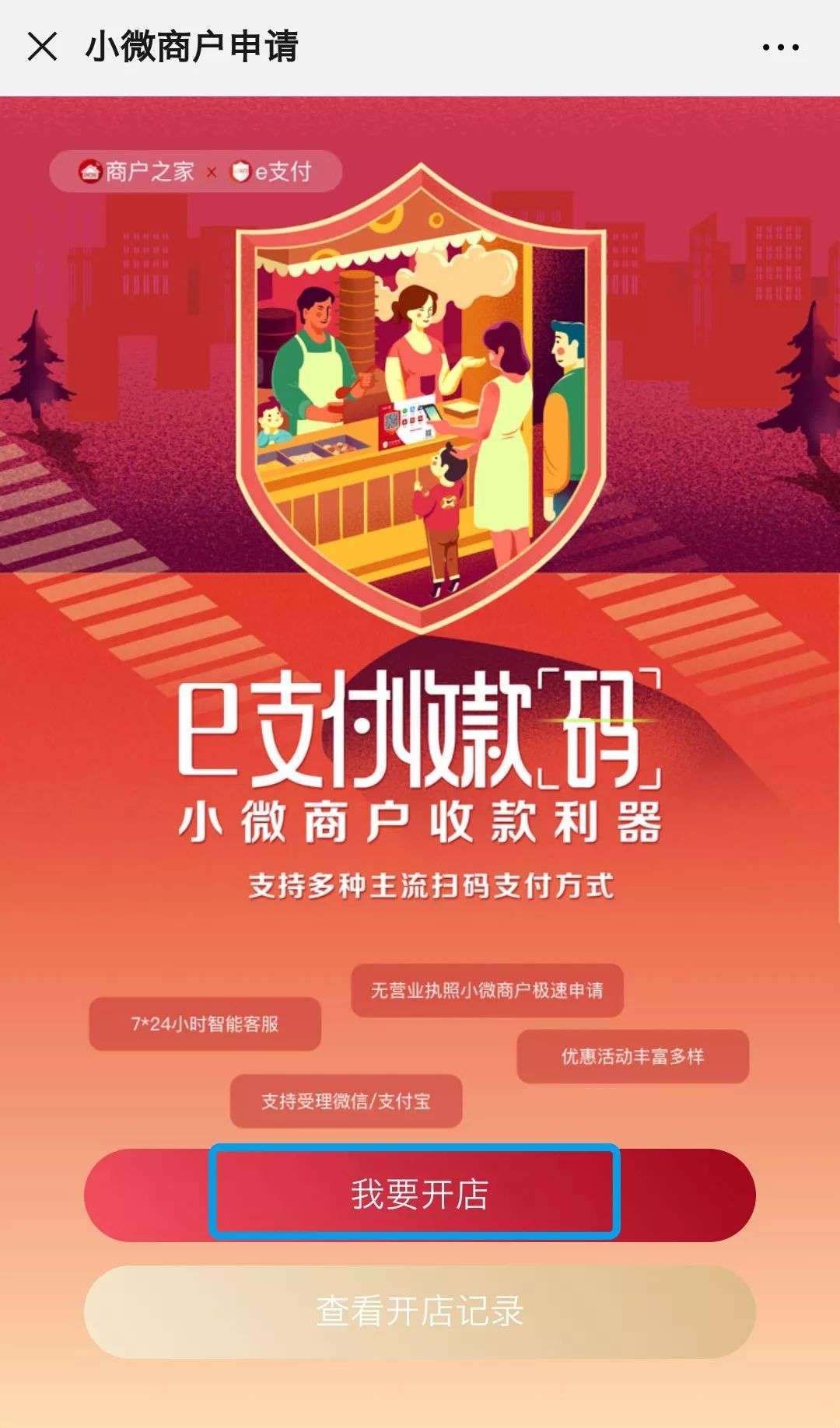
Task: Open 查看开店记录
Action: [419, 1311]
